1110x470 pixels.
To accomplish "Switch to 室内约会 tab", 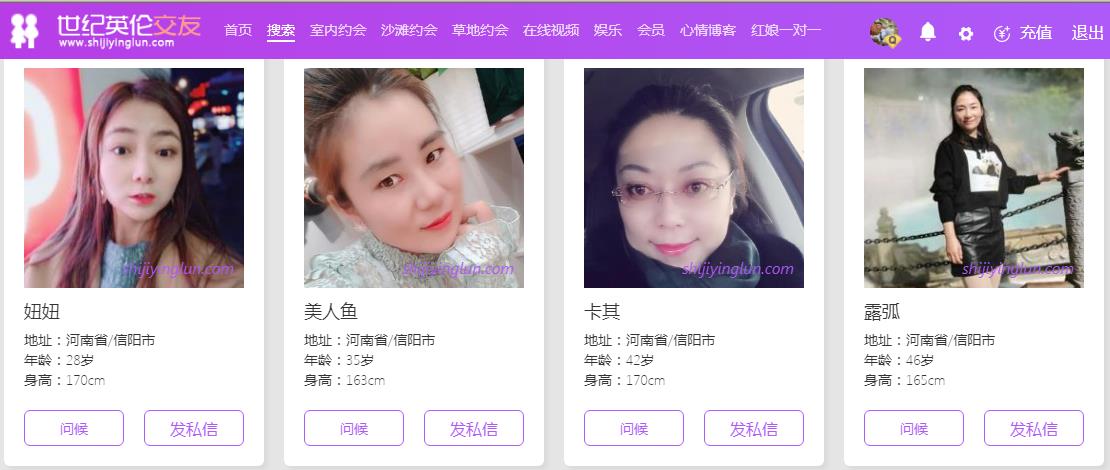I will 338,30.
